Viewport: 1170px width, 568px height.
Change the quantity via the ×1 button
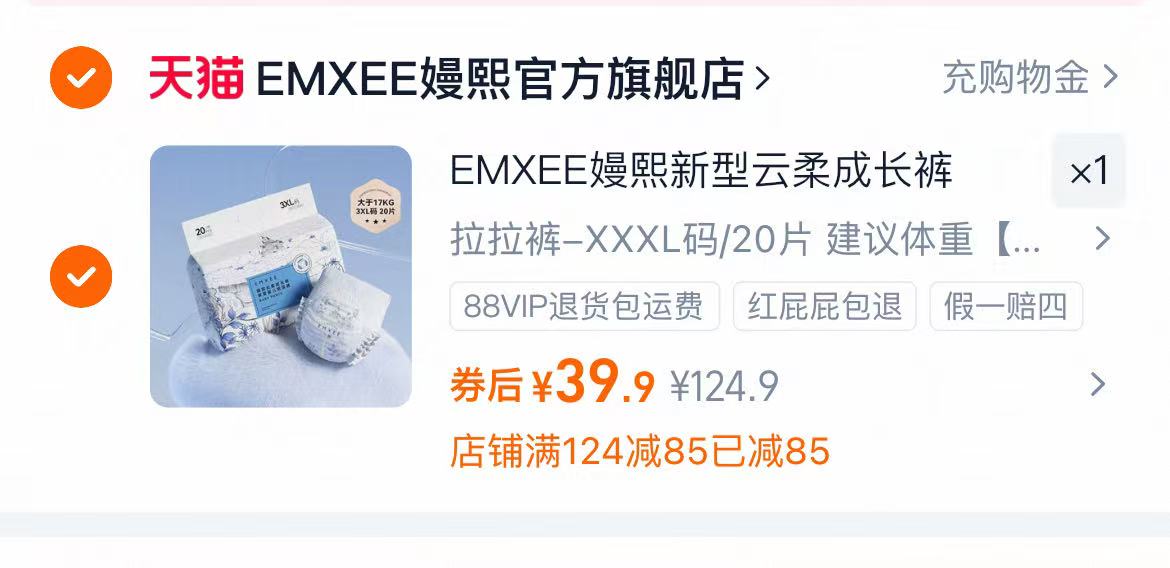1088,172
